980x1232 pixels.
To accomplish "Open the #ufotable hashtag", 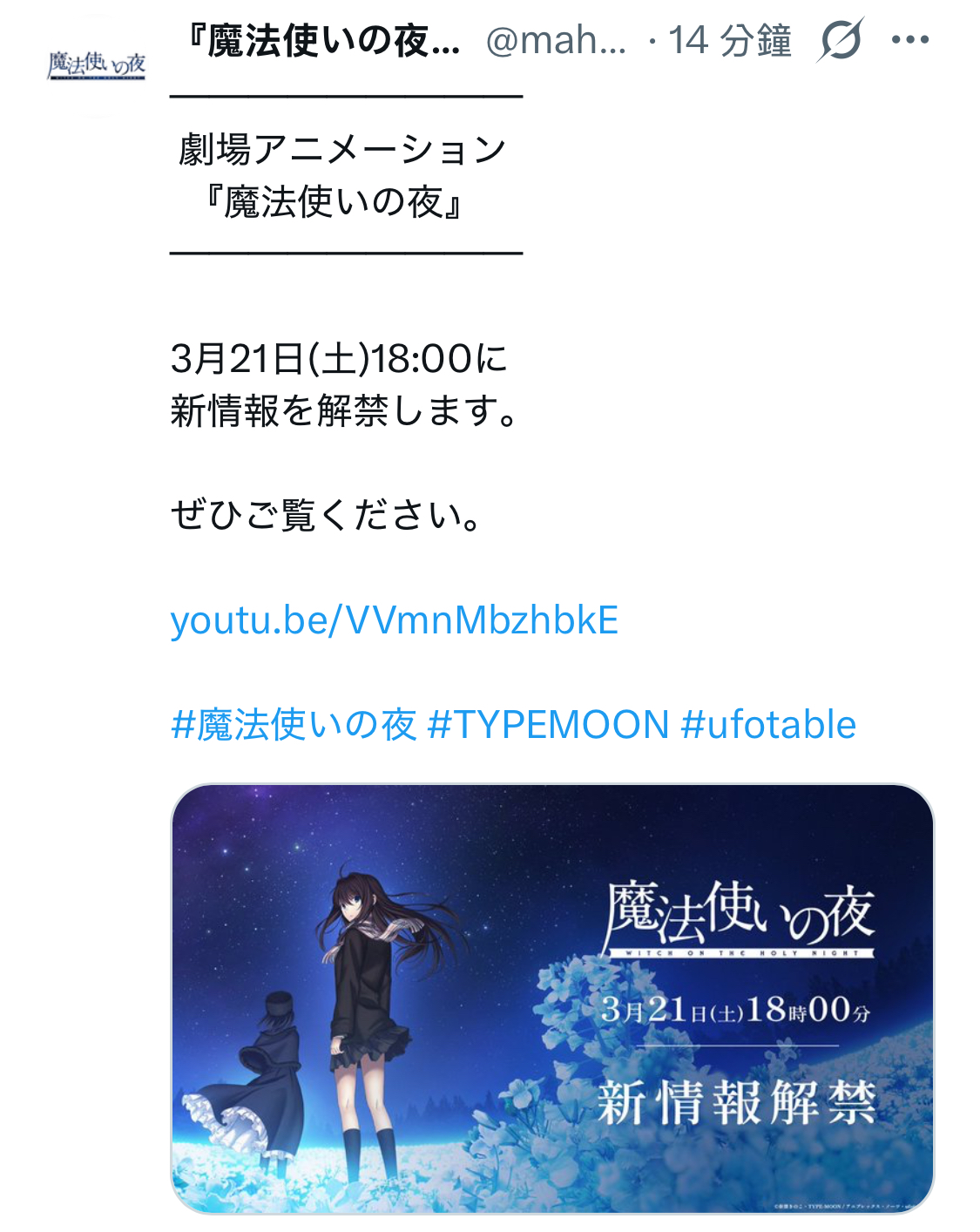I will point(768,725).
